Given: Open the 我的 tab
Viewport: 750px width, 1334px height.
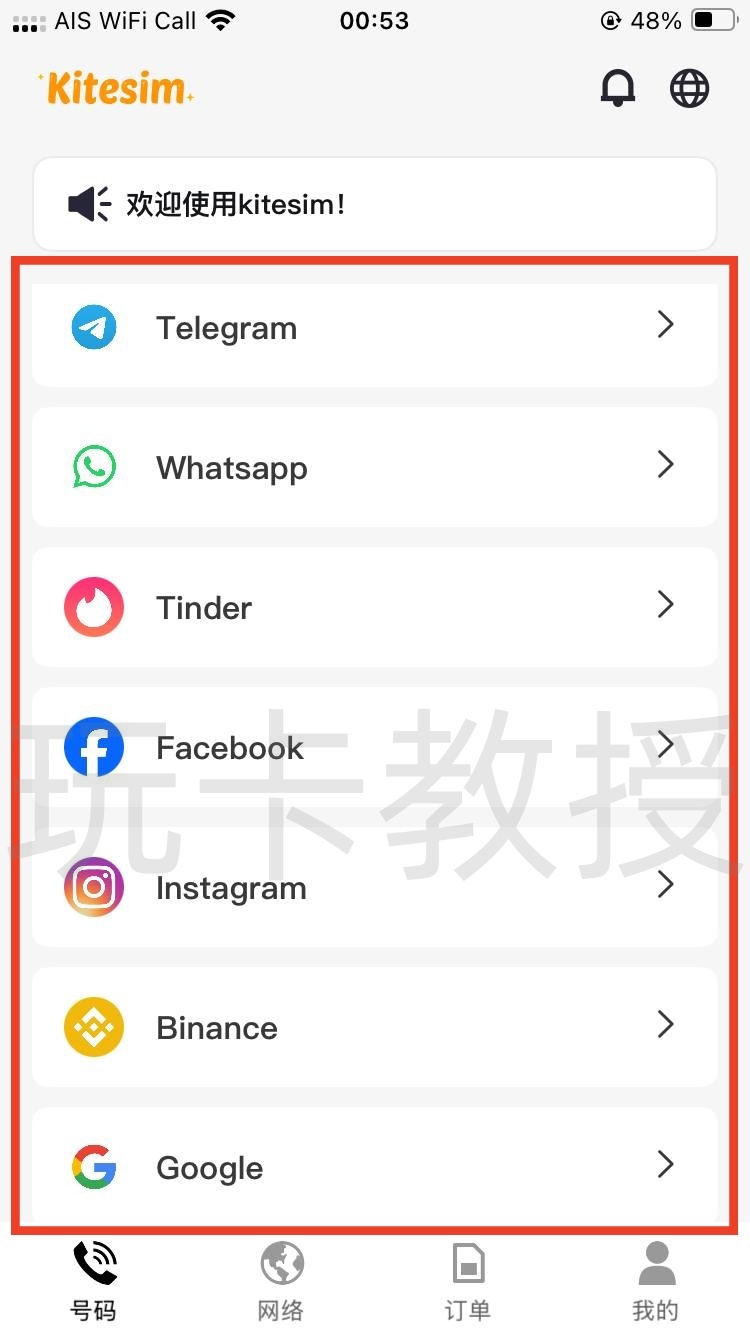Looking at the screenshot, I should pos(656,1281).
